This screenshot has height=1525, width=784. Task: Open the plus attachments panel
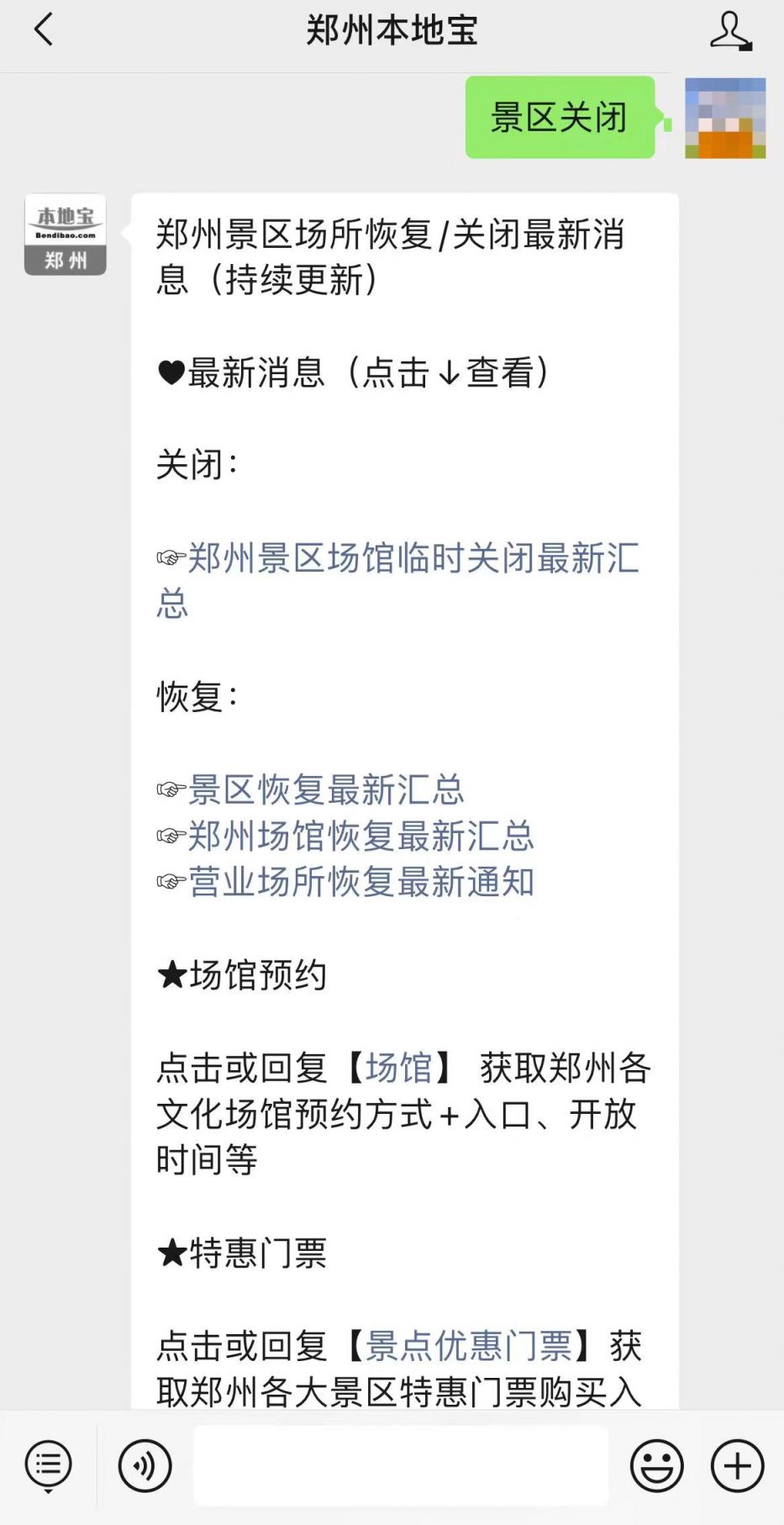click(738, 1466)
